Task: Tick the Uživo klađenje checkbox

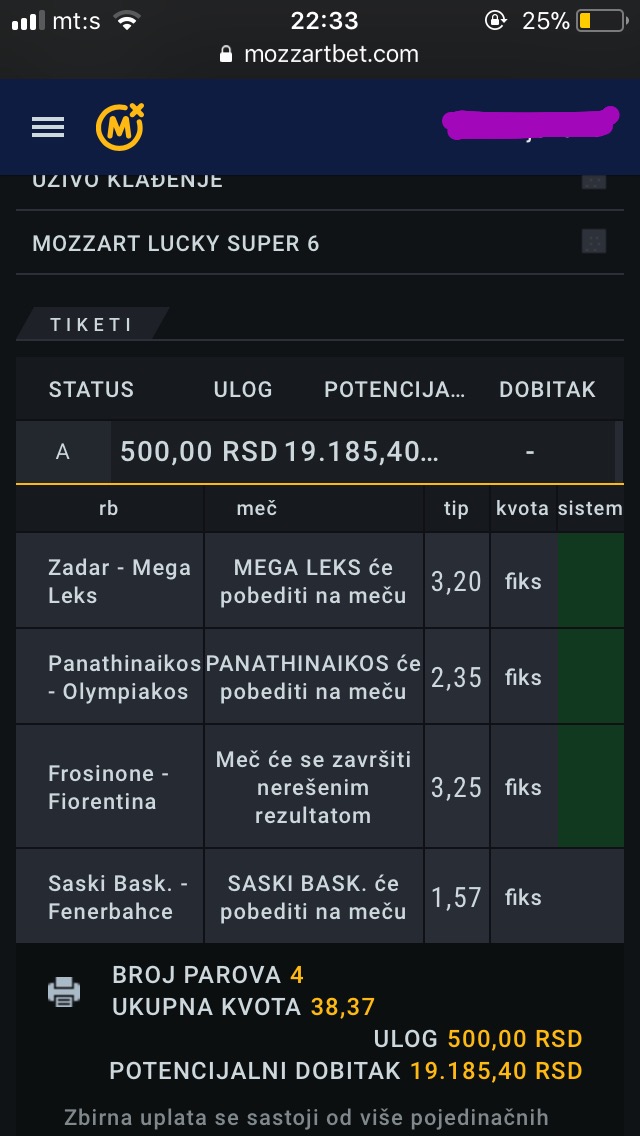Action: point(594,181)
